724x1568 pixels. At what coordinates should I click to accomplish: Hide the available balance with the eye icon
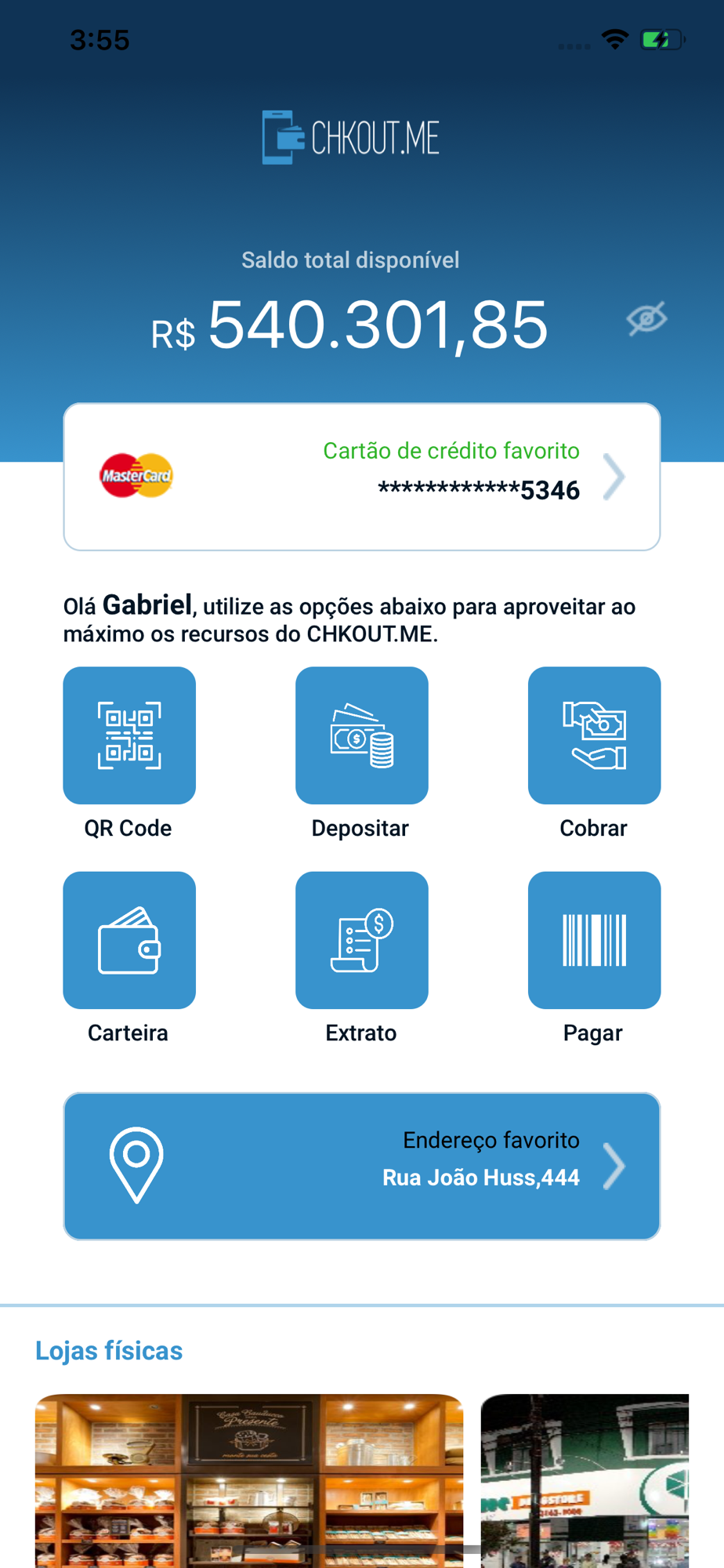pos(646,319)
